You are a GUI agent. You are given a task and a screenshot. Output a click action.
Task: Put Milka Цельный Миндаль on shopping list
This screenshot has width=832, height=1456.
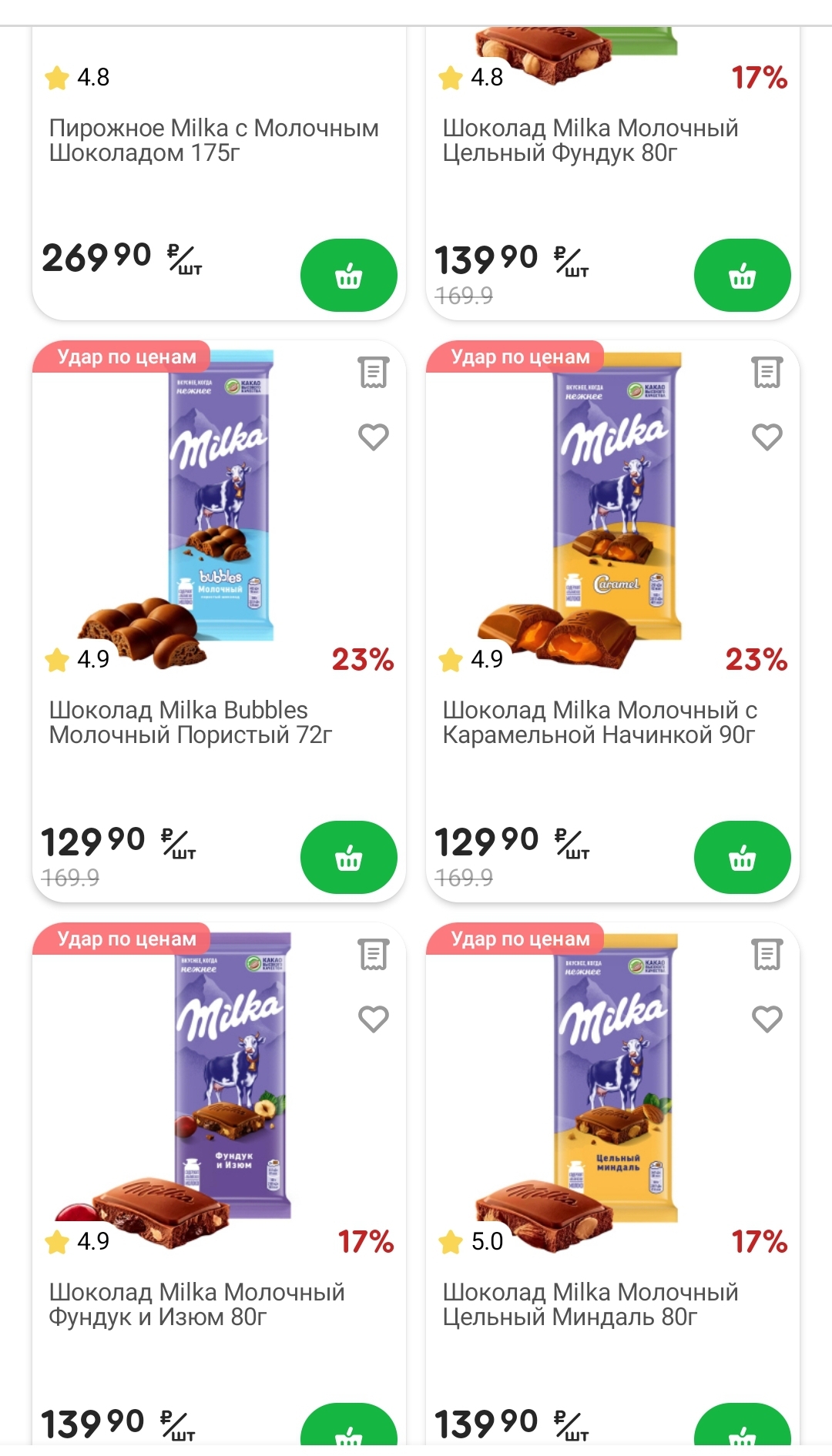pyautogui.click(x=767, y=955)
